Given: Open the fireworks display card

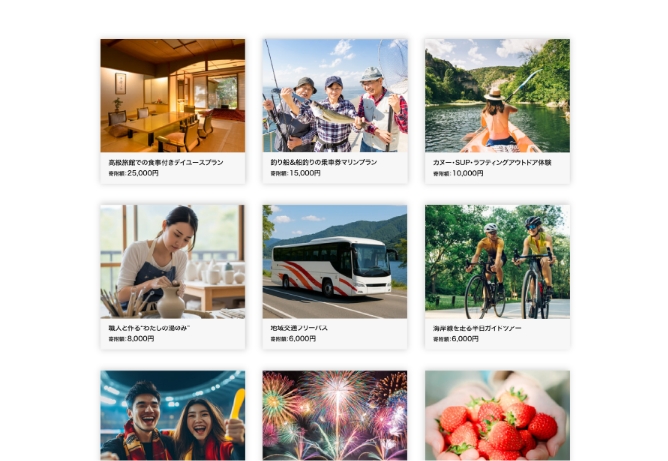Looking at the screenshot, I should click(x=335, y=416).
